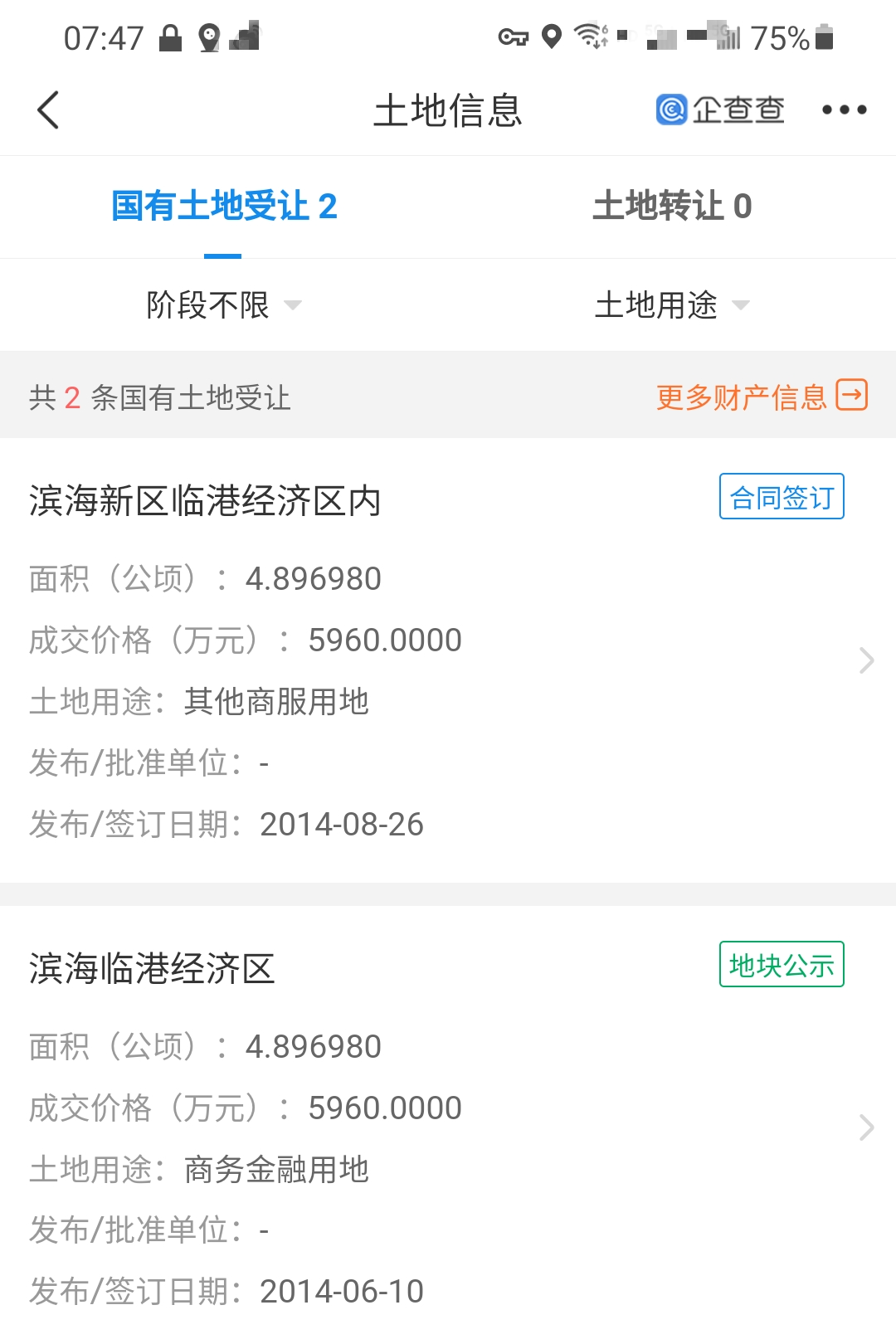Open 更多财产信息 link
Screen dimensions: 896x1344
(741, 397)
